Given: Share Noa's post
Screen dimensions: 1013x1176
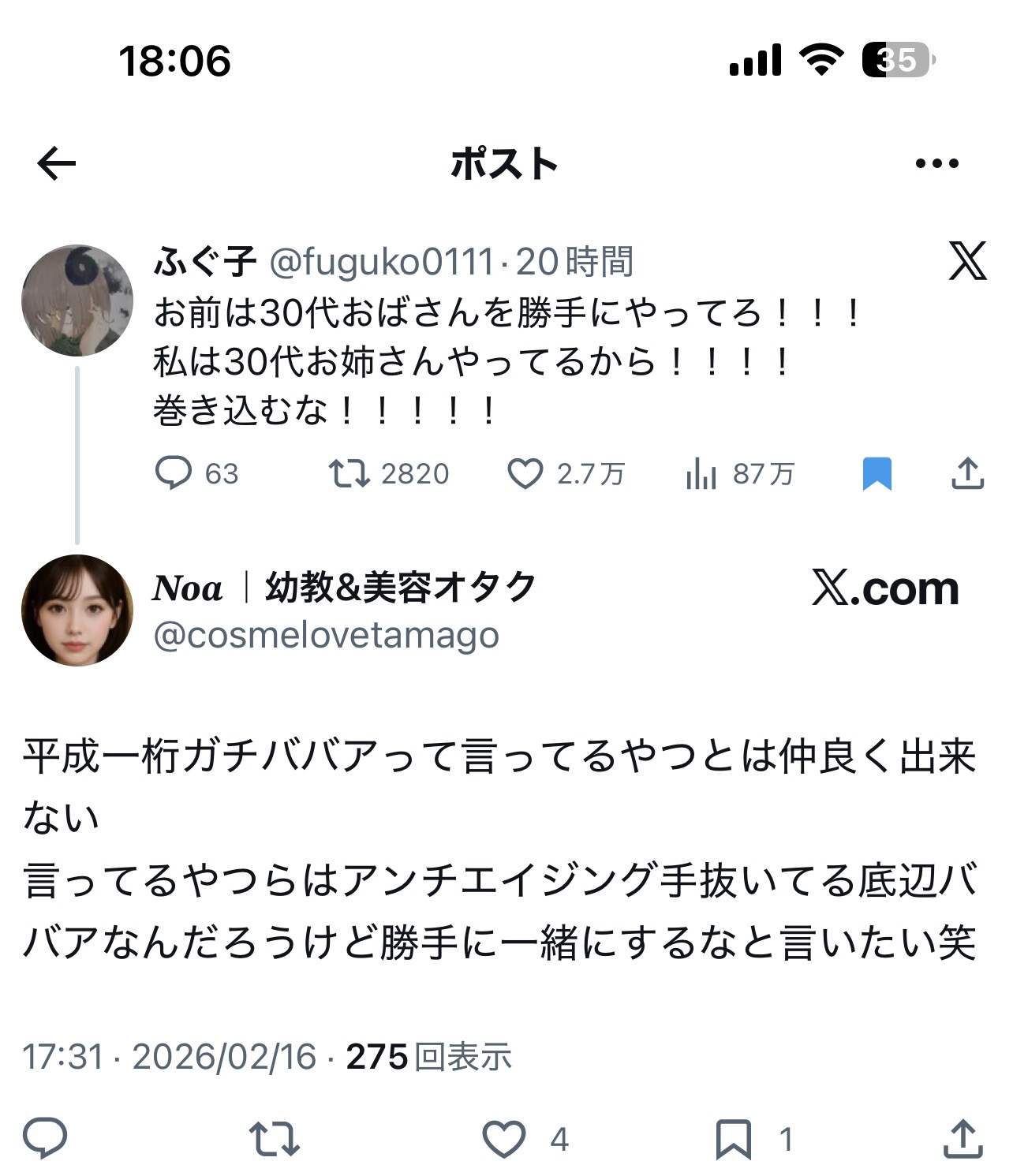Looking at the screenshot, I should pyautogui.click(x=963, y=1138).
